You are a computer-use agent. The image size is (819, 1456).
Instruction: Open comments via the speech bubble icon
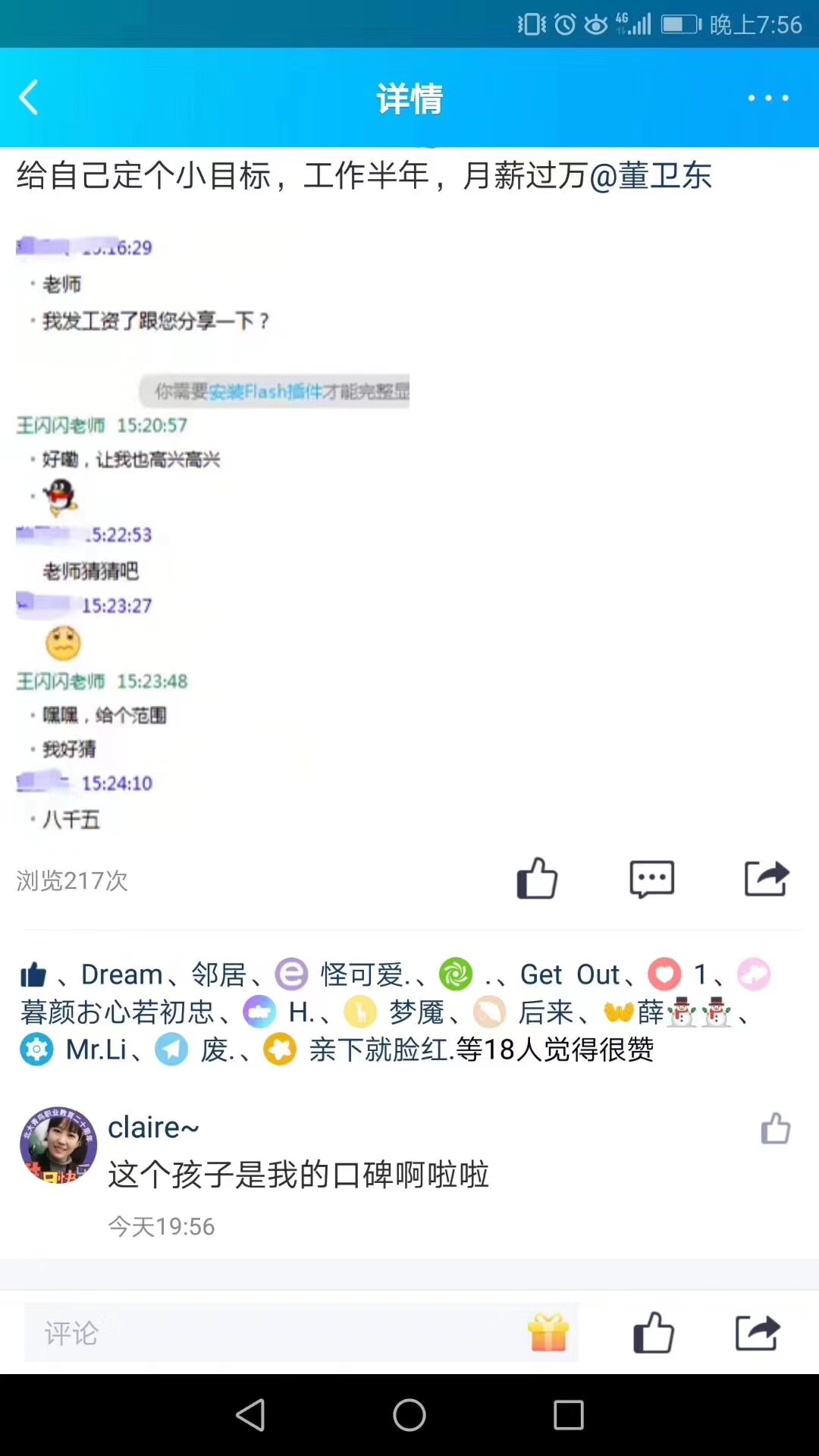[x=651, y=878]
